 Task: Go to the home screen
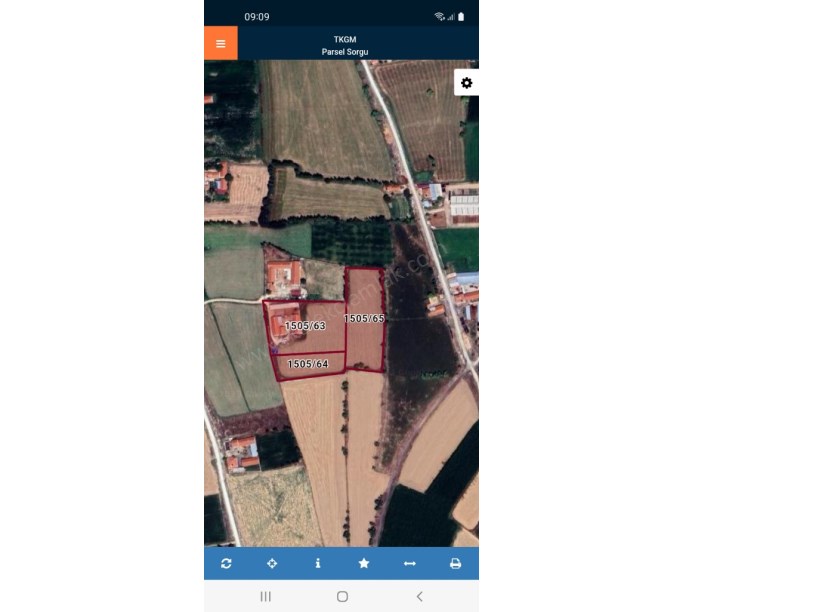(342, 596)
